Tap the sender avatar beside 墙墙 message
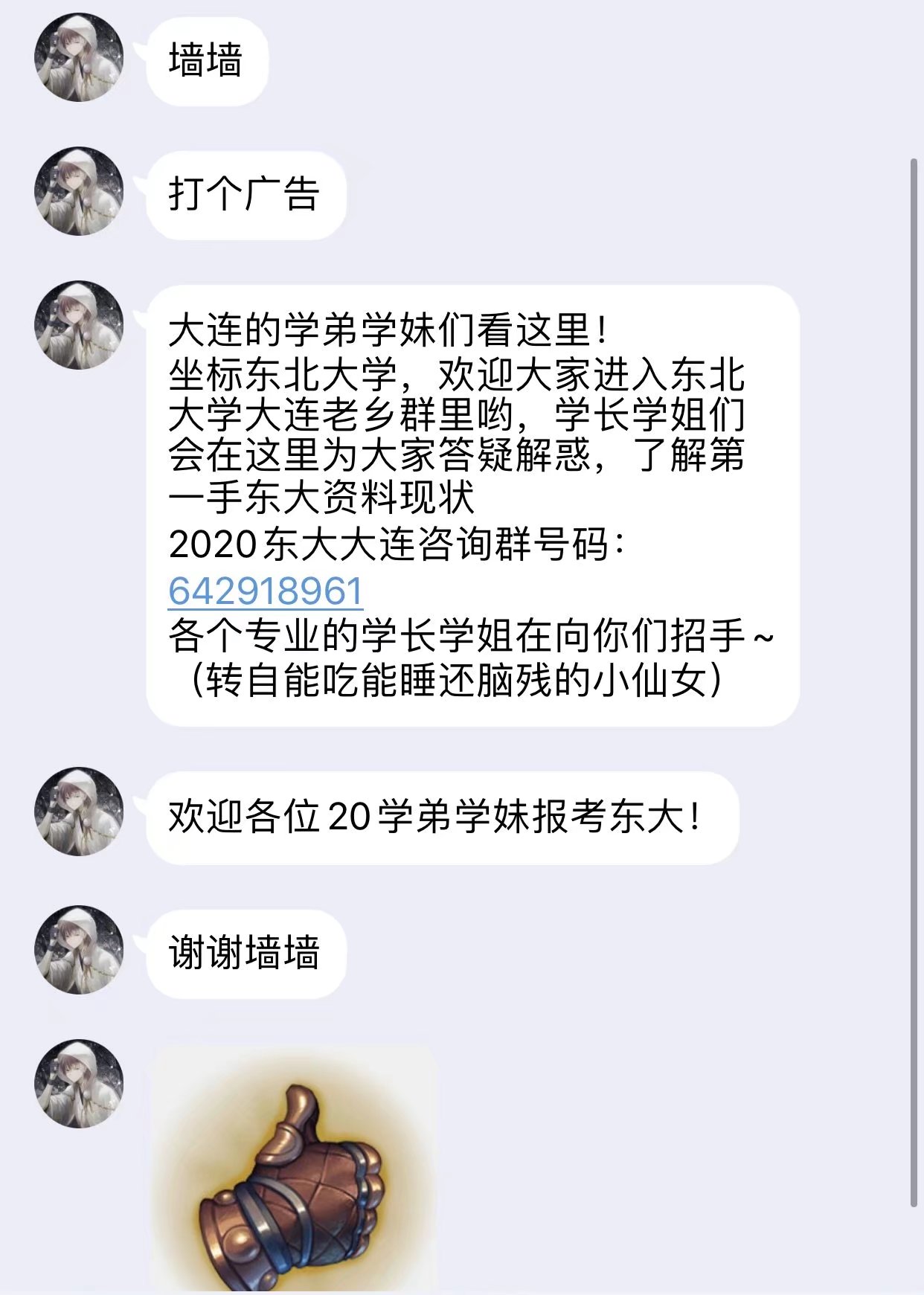Viewport: 924px width, 1295px height. (79, 57)
